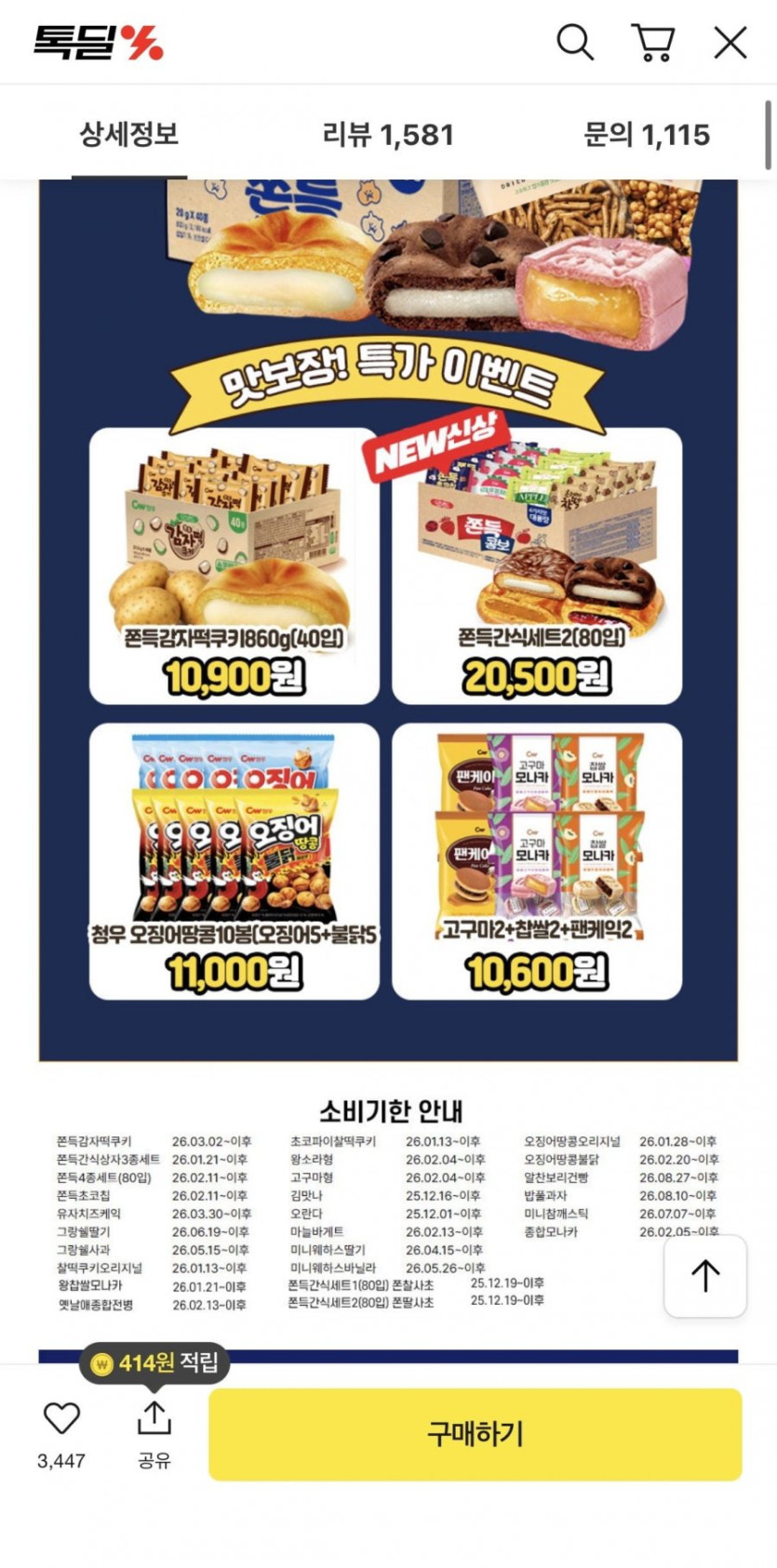
Task: Open the shopping cart
Action: pos(653,43)
